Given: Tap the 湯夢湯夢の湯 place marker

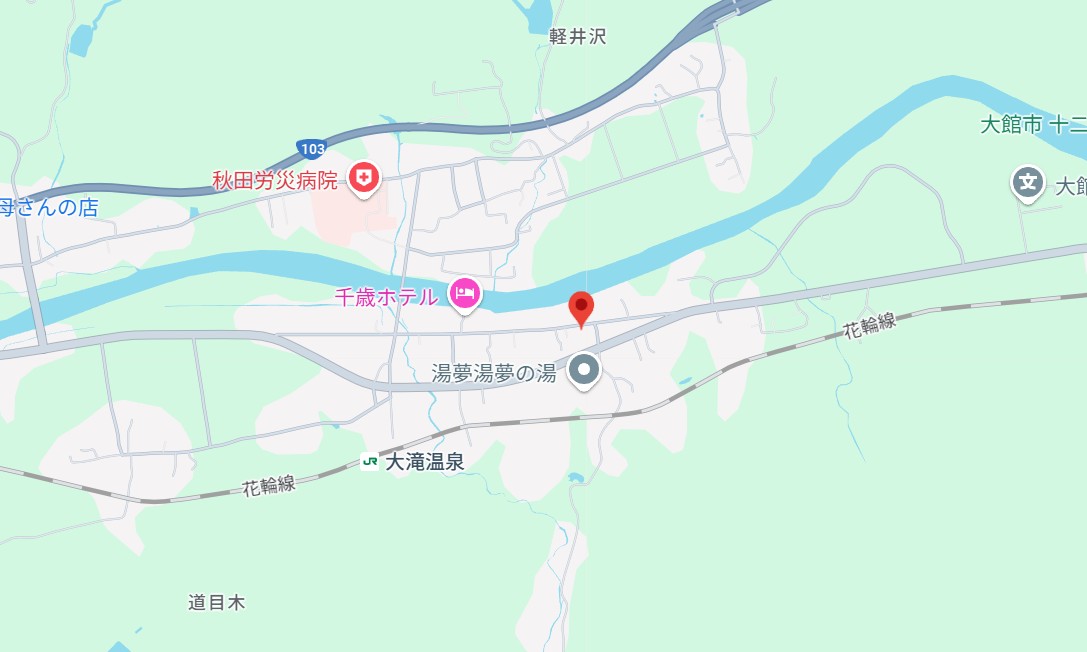Looking at the screenshot, I should (x=584, y=371).
